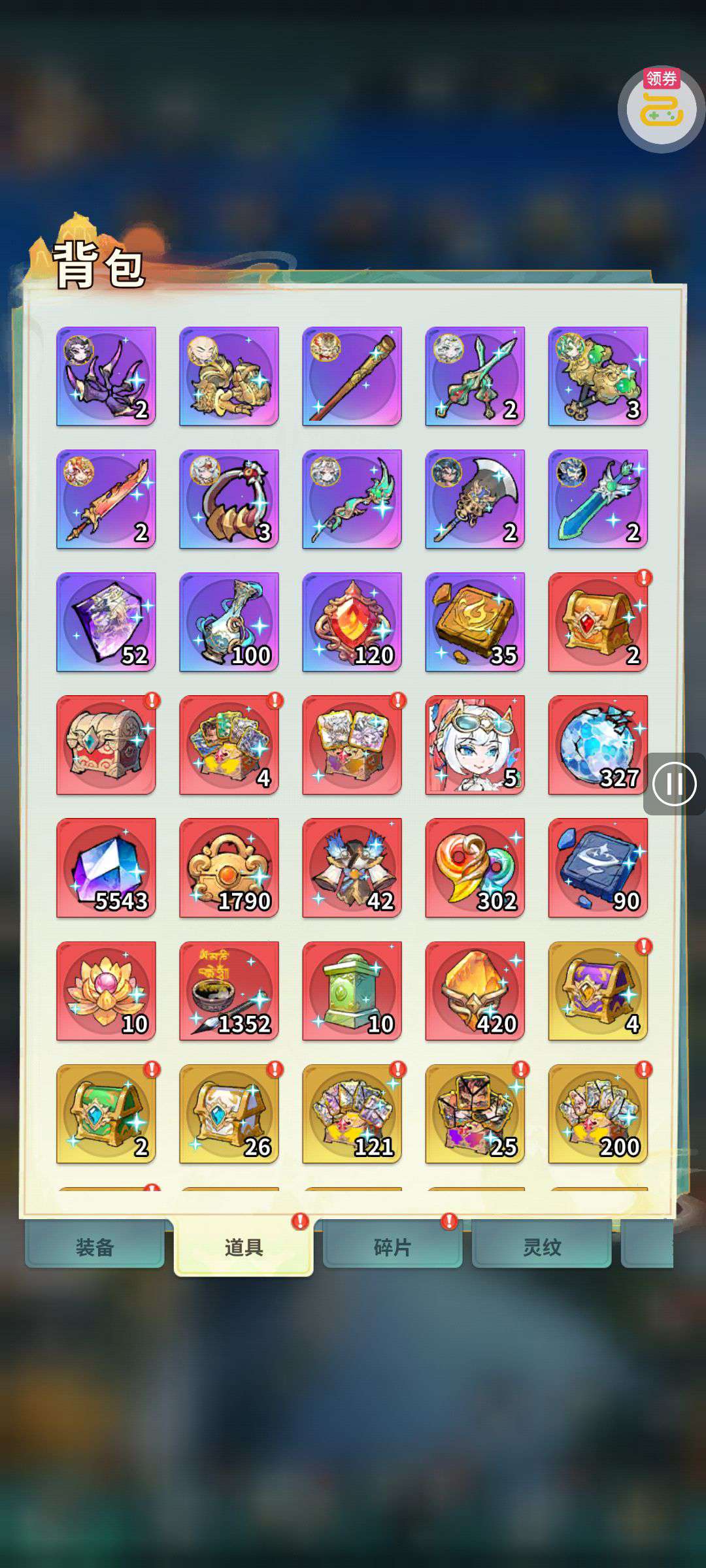Select the blue stone tablet with 90
This screenshot has height=1568, width=706.
598,868
